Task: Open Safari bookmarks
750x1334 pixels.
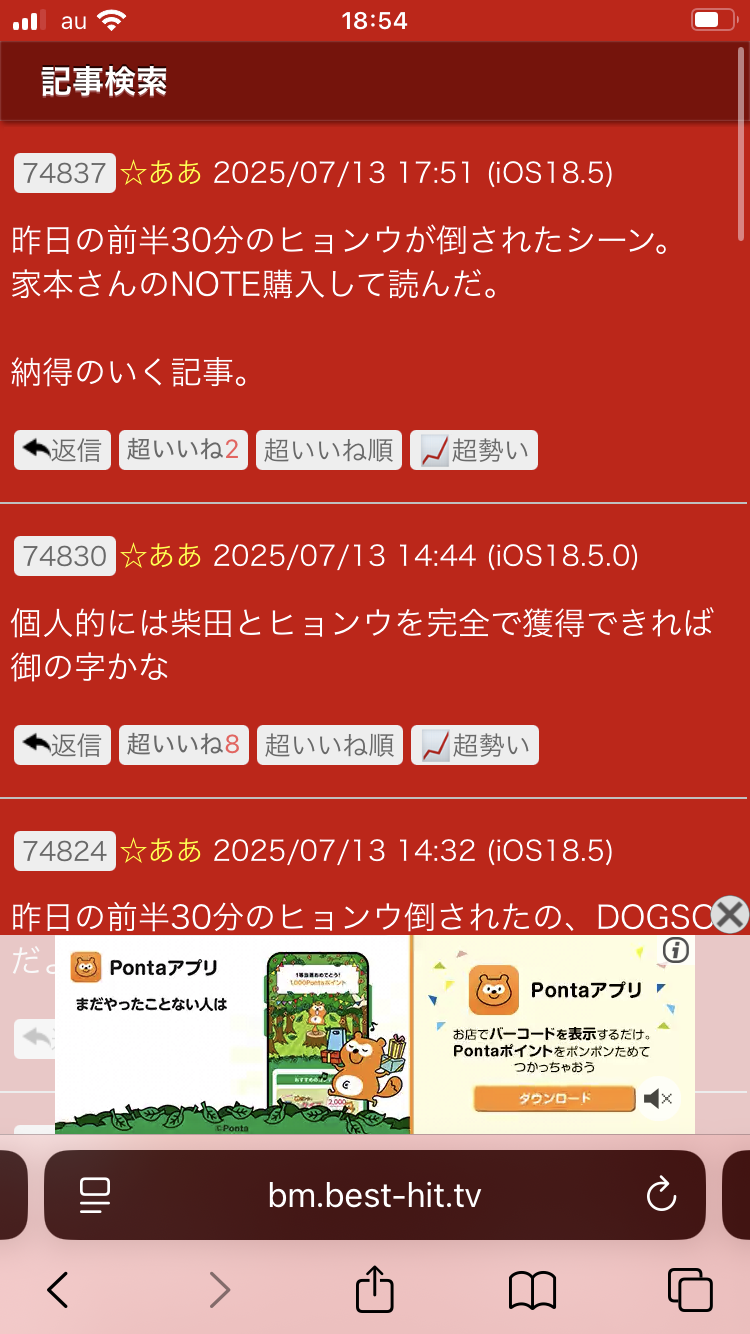Action: (532, 1290)
